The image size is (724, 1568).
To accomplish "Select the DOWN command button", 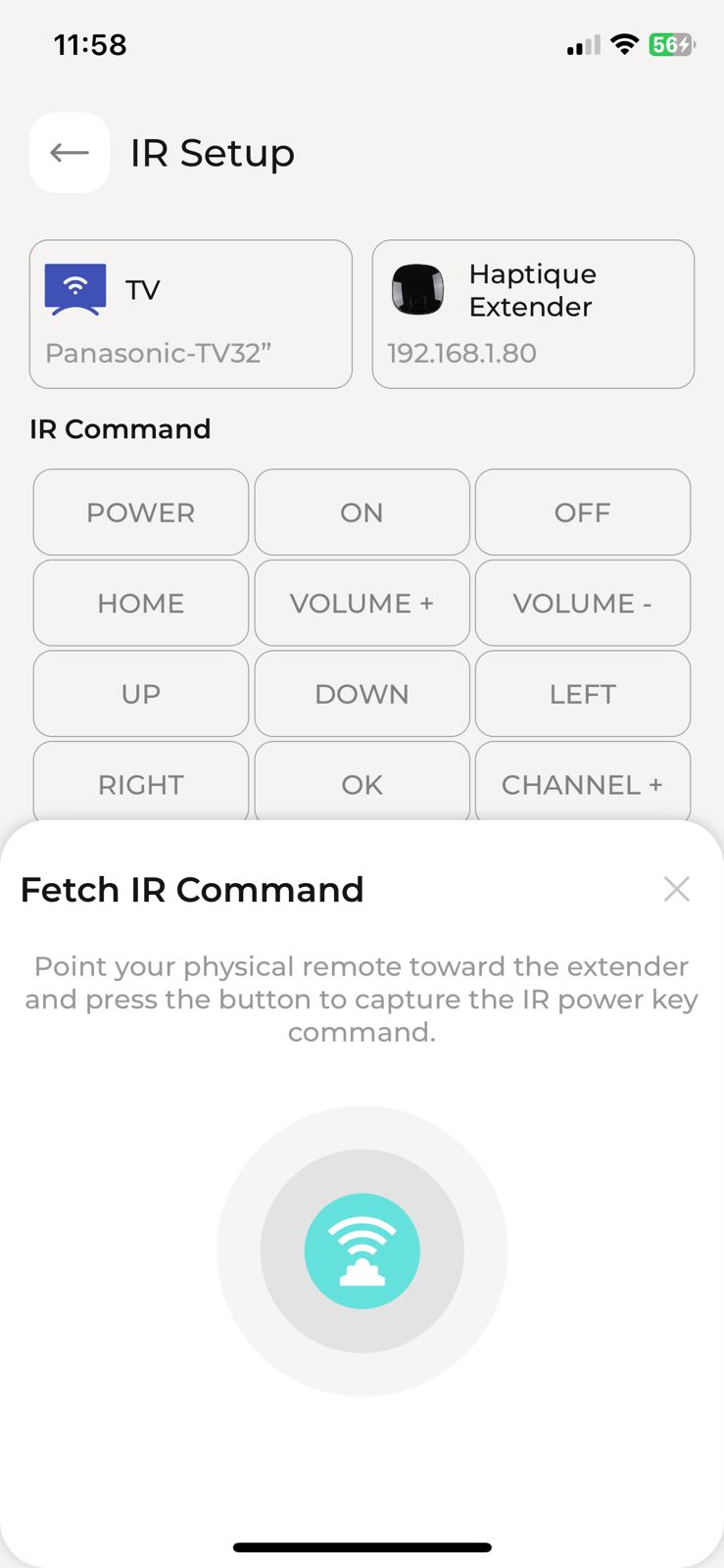I will coord(362,694).
